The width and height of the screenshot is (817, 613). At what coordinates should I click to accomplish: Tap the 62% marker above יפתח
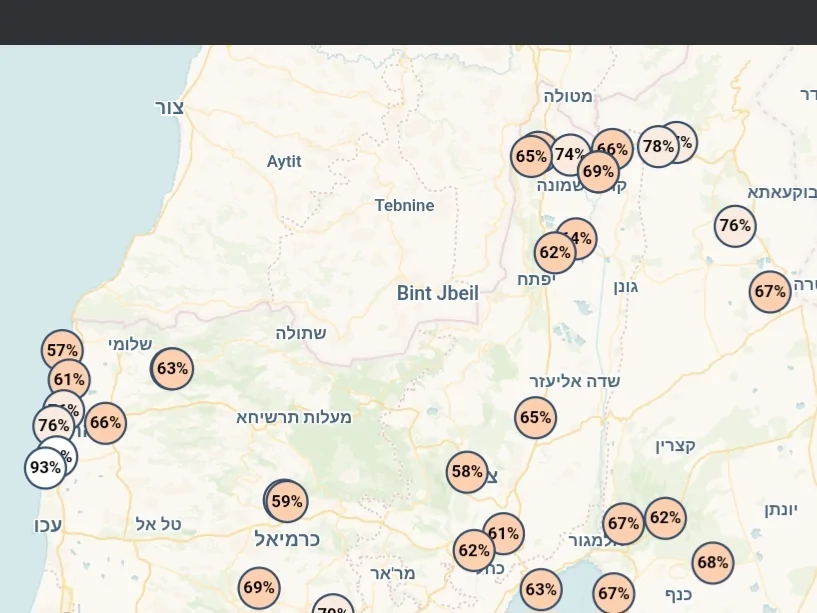pyautogui.click(x=555, y=253)
